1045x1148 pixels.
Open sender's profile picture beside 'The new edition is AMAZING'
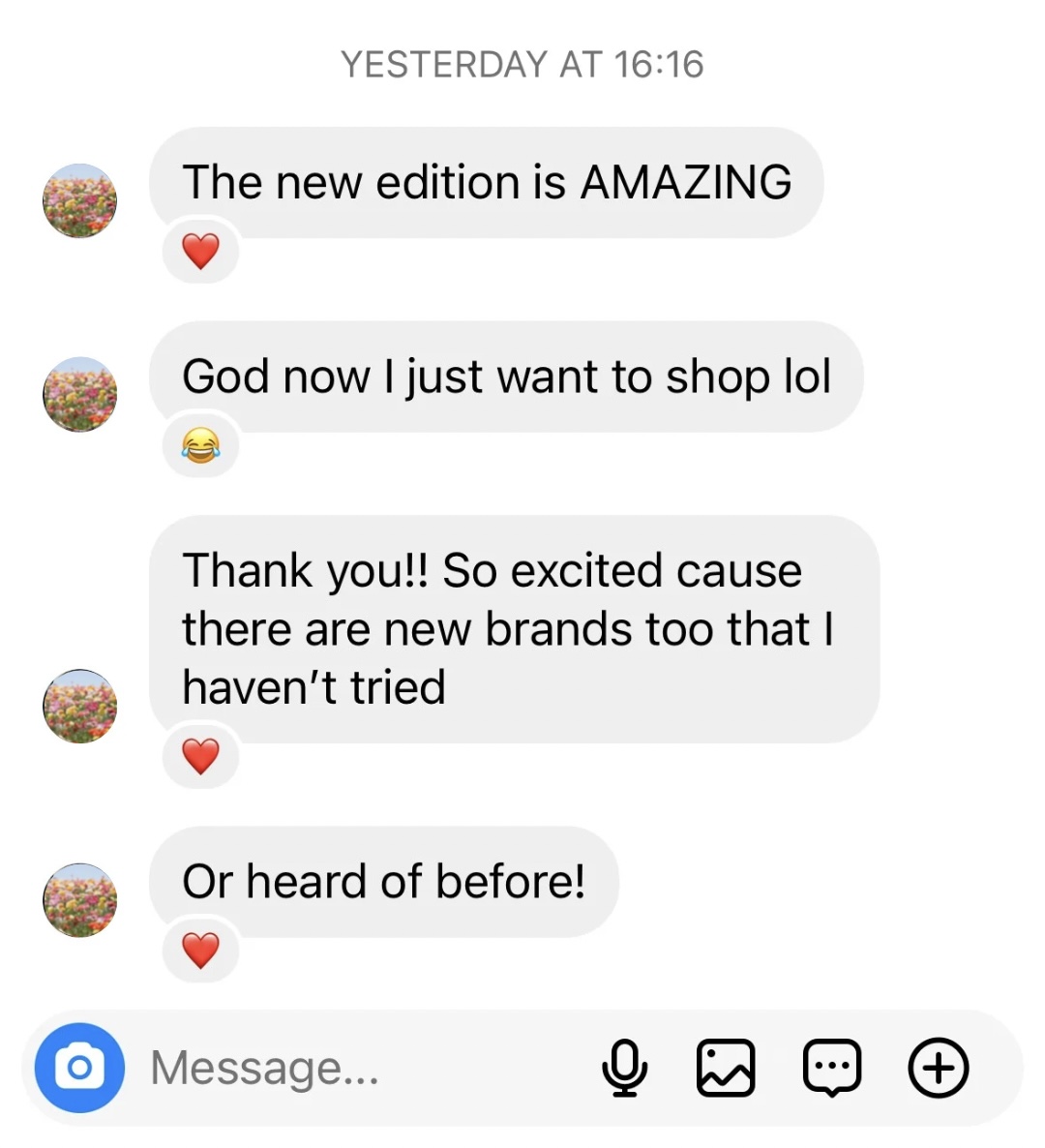pos(79,200)
